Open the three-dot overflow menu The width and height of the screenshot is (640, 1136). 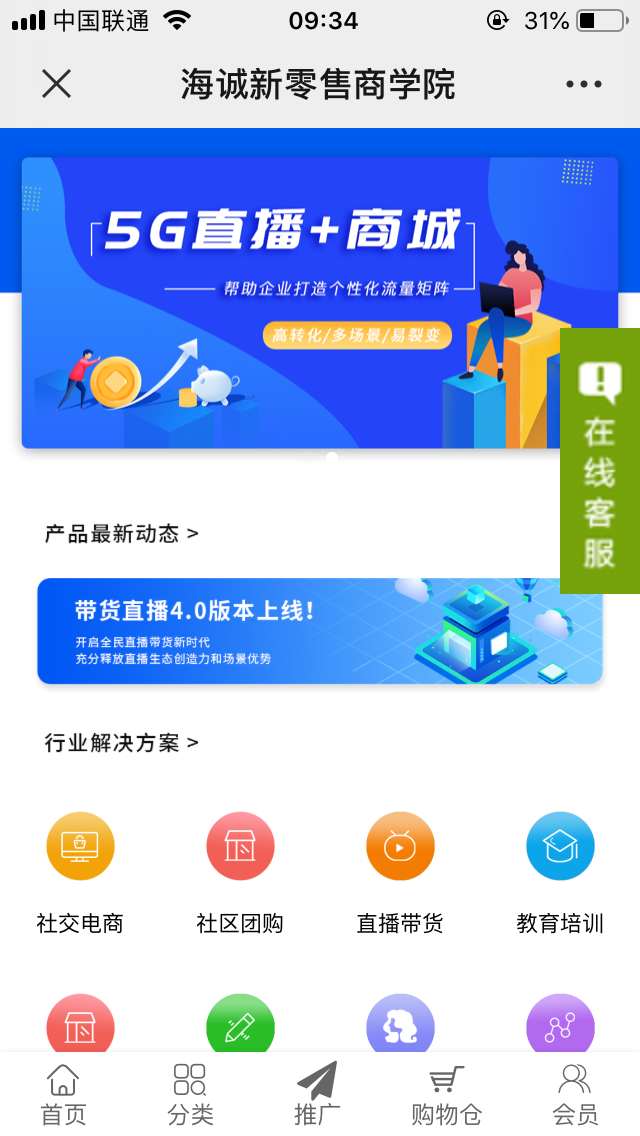click(x=583, y=84)
